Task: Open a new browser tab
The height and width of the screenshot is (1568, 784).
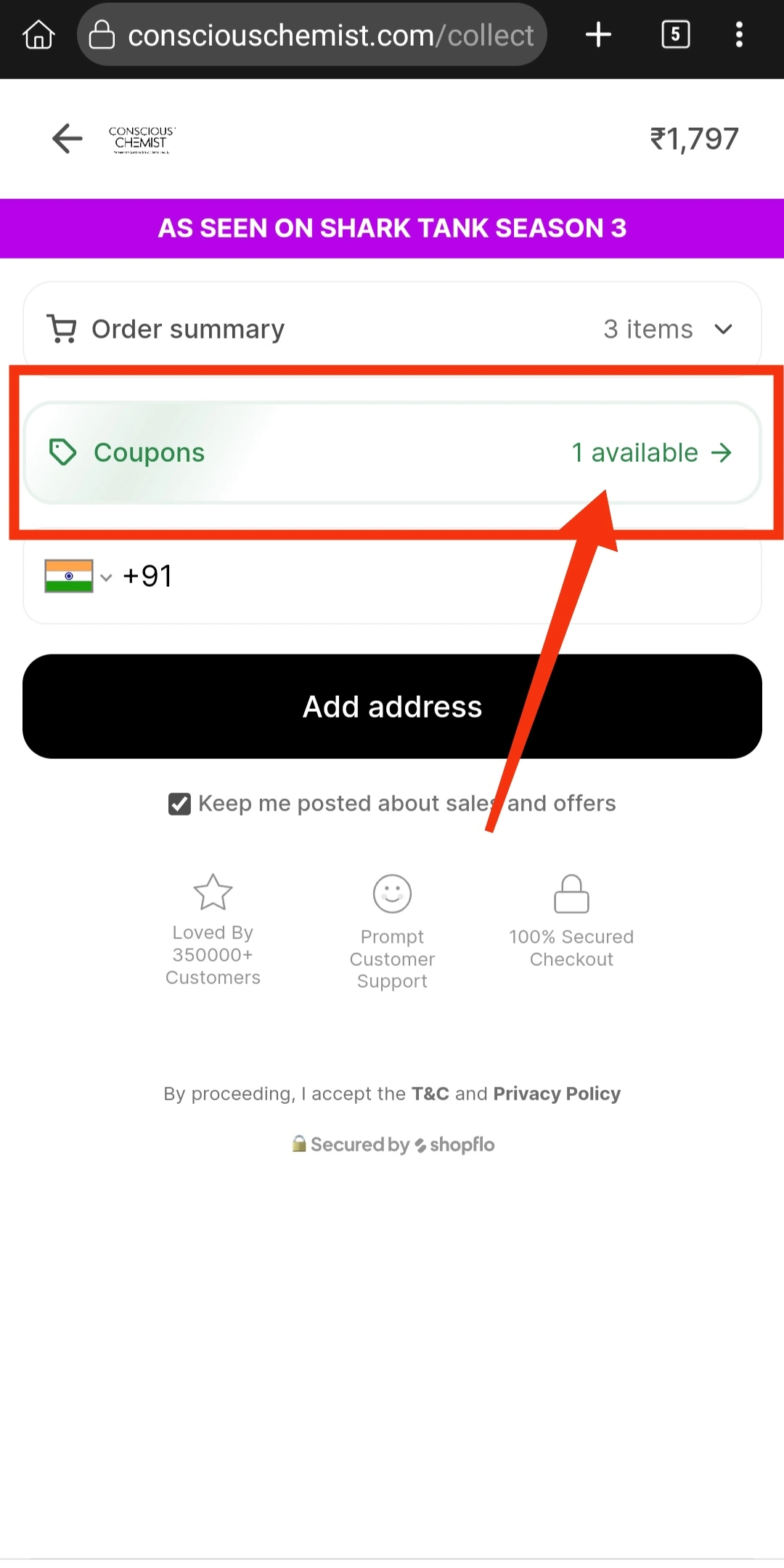Action: pos(598,35)
